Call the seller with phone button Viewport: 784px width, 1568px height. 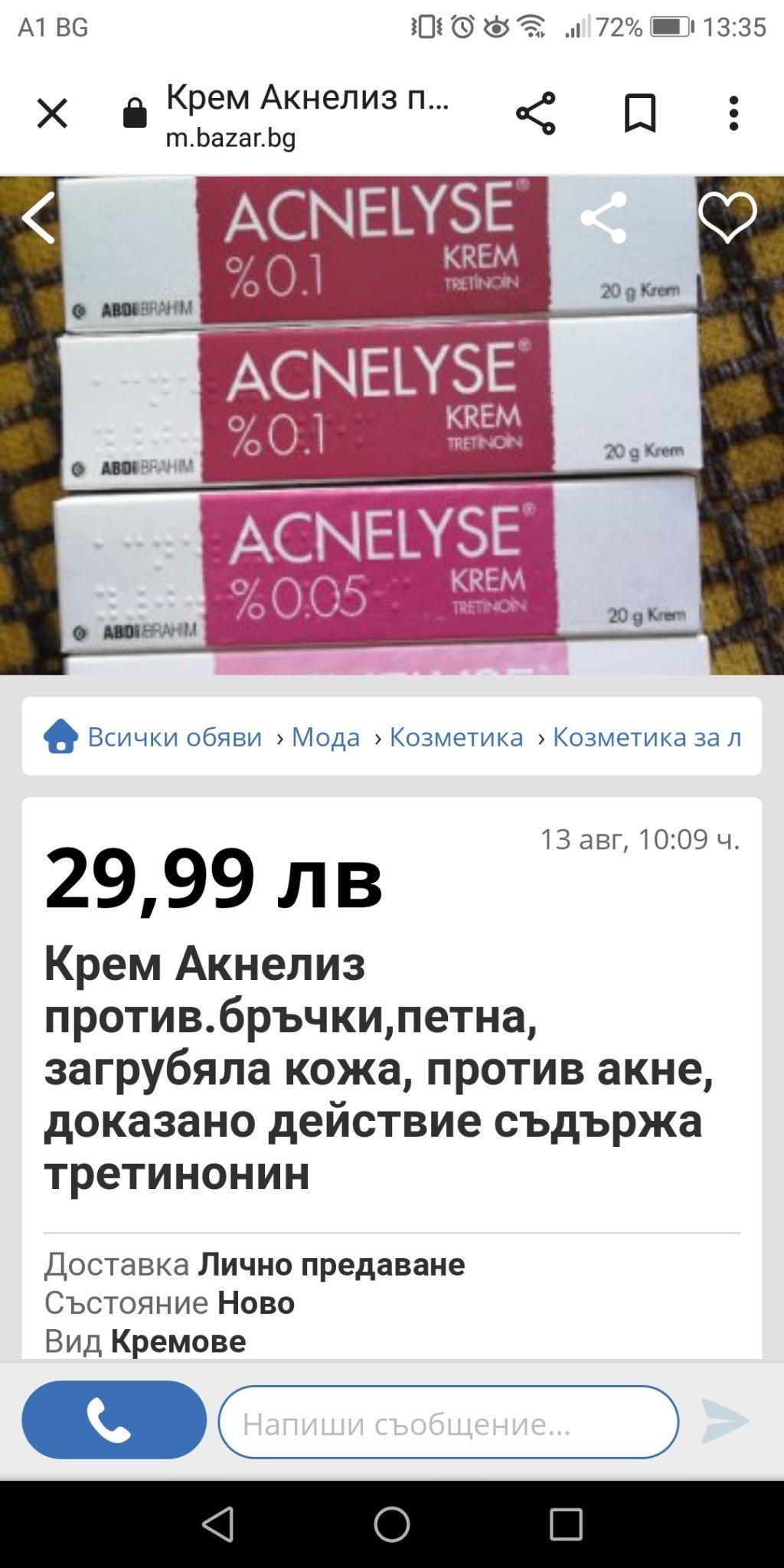click(114, 1419)
